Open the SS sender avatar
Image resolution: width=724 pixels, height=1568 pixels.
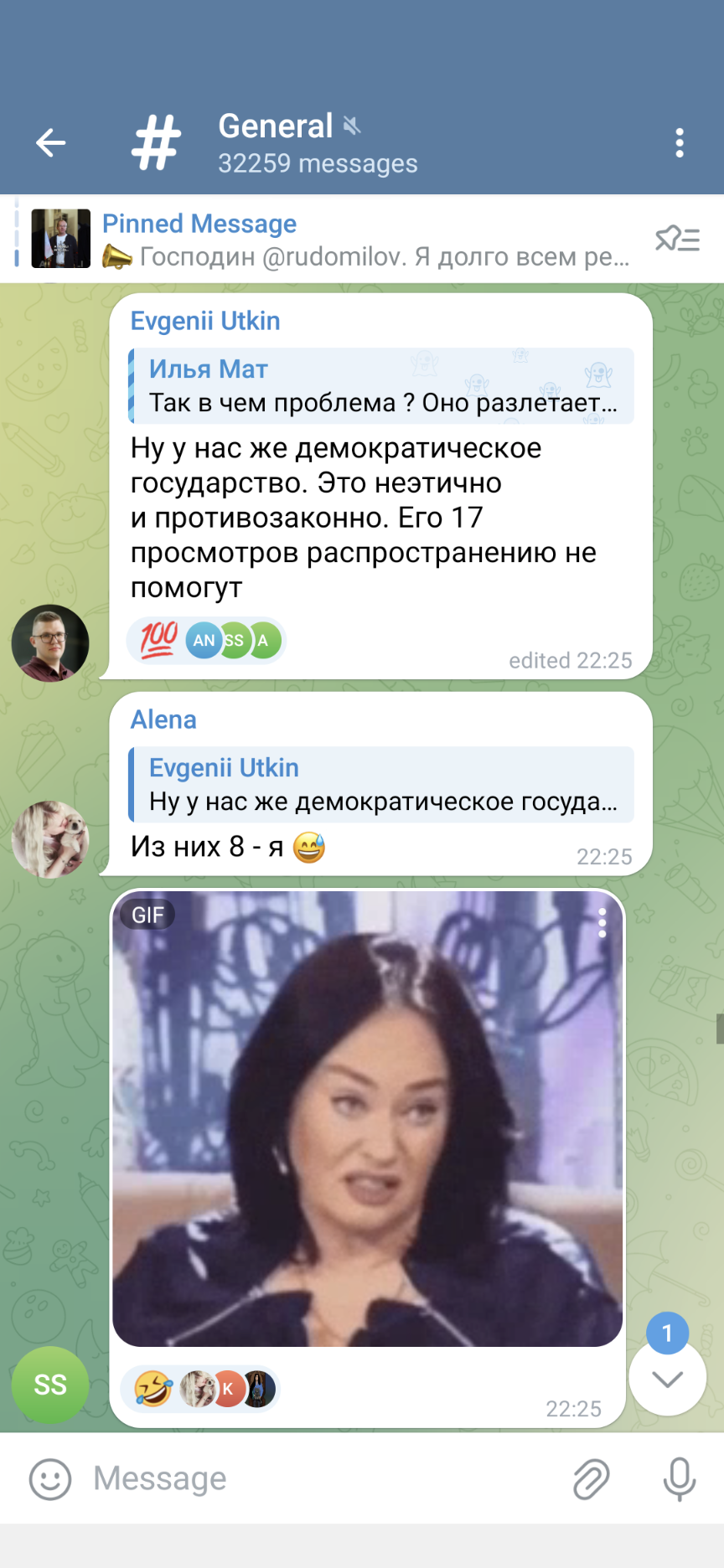(50, 1385)
